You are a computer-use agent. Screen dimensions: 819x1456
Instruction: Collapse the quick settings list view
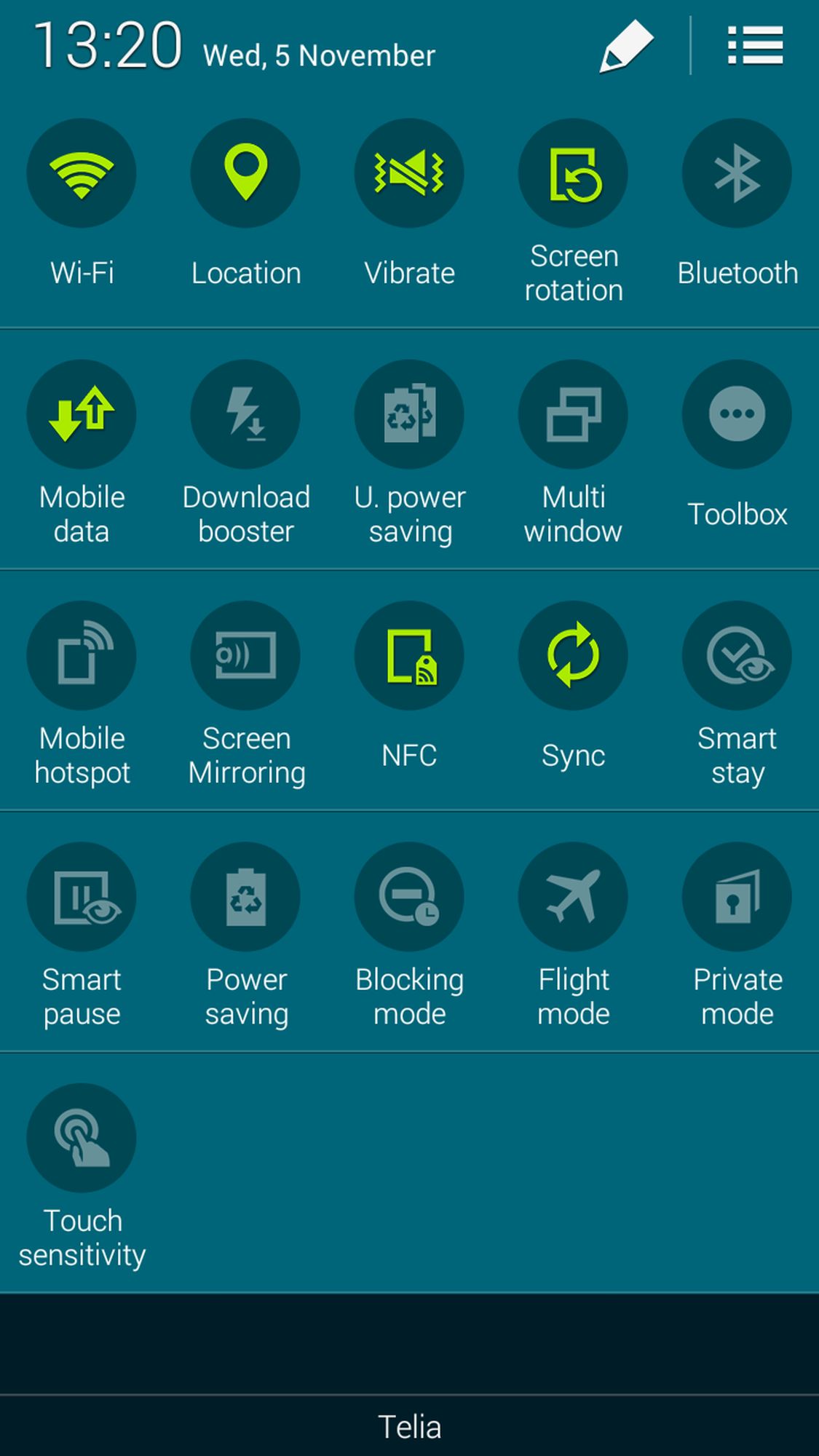pyautogui.click(x=755, y=47)
